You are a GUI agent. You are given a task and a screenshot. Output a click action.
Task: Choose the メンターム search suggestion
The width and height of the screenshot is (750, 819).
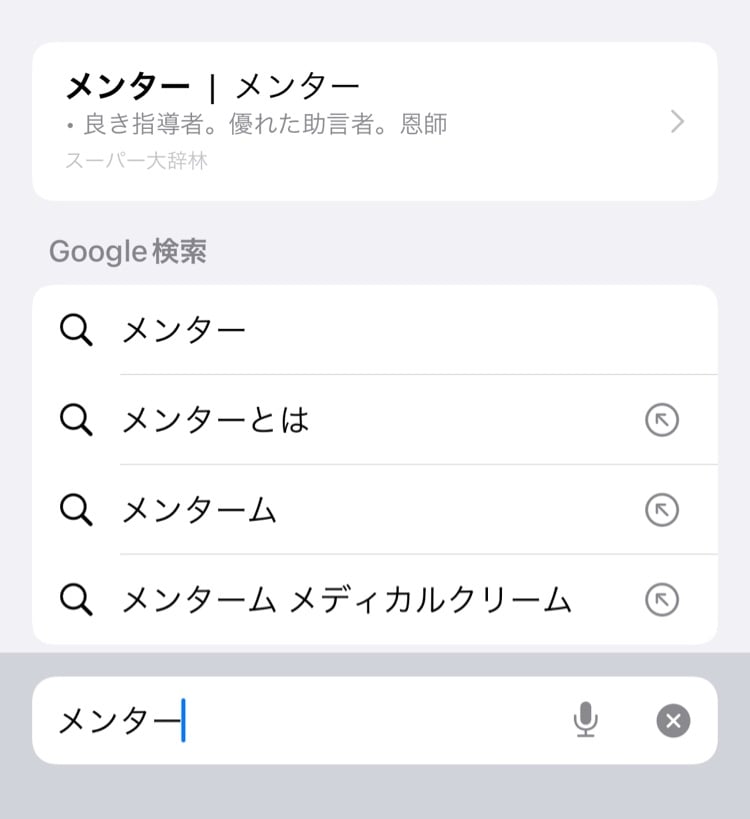click(374, 509)
